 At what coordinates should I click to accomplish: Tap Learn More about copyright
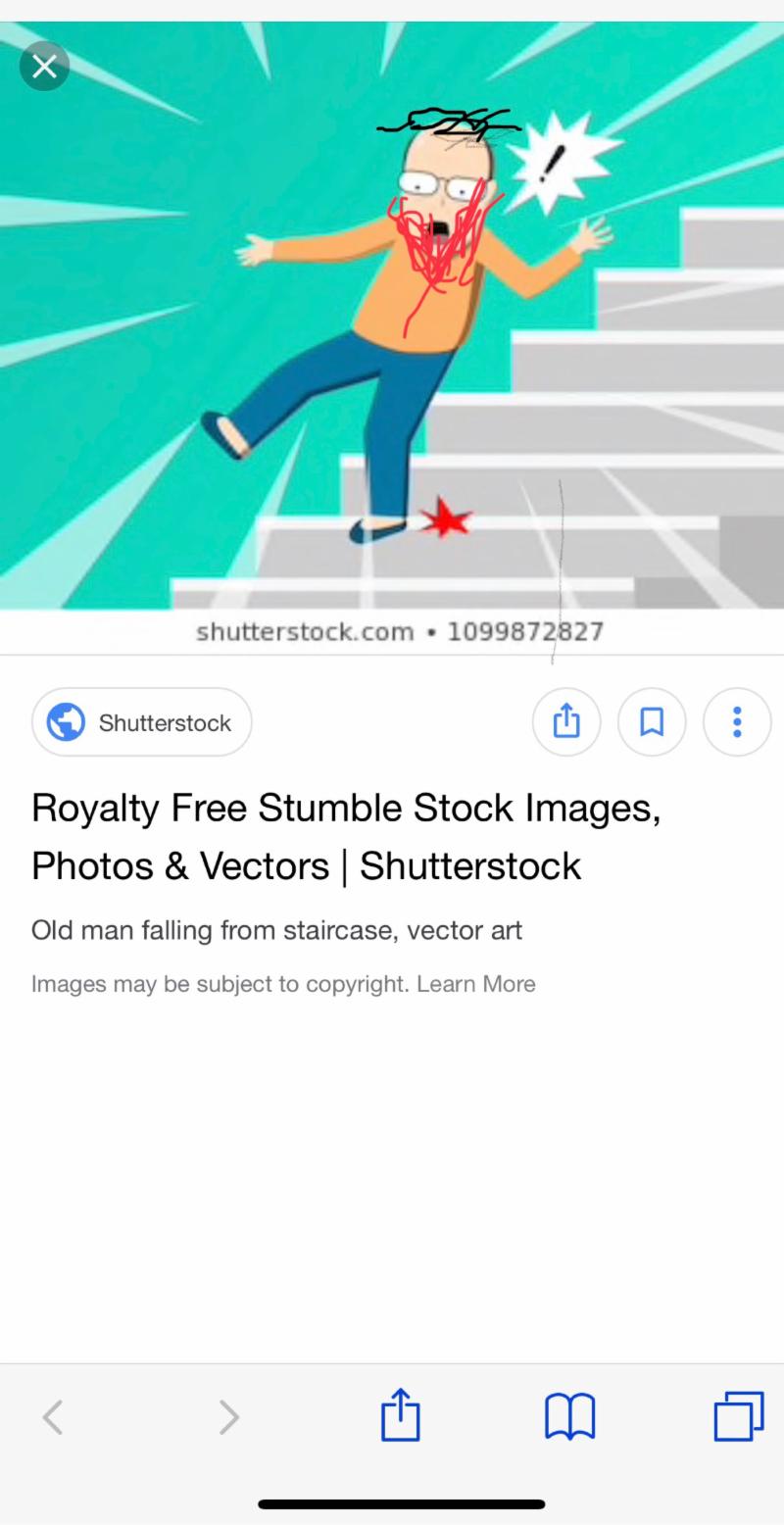[x=475, y=984]
